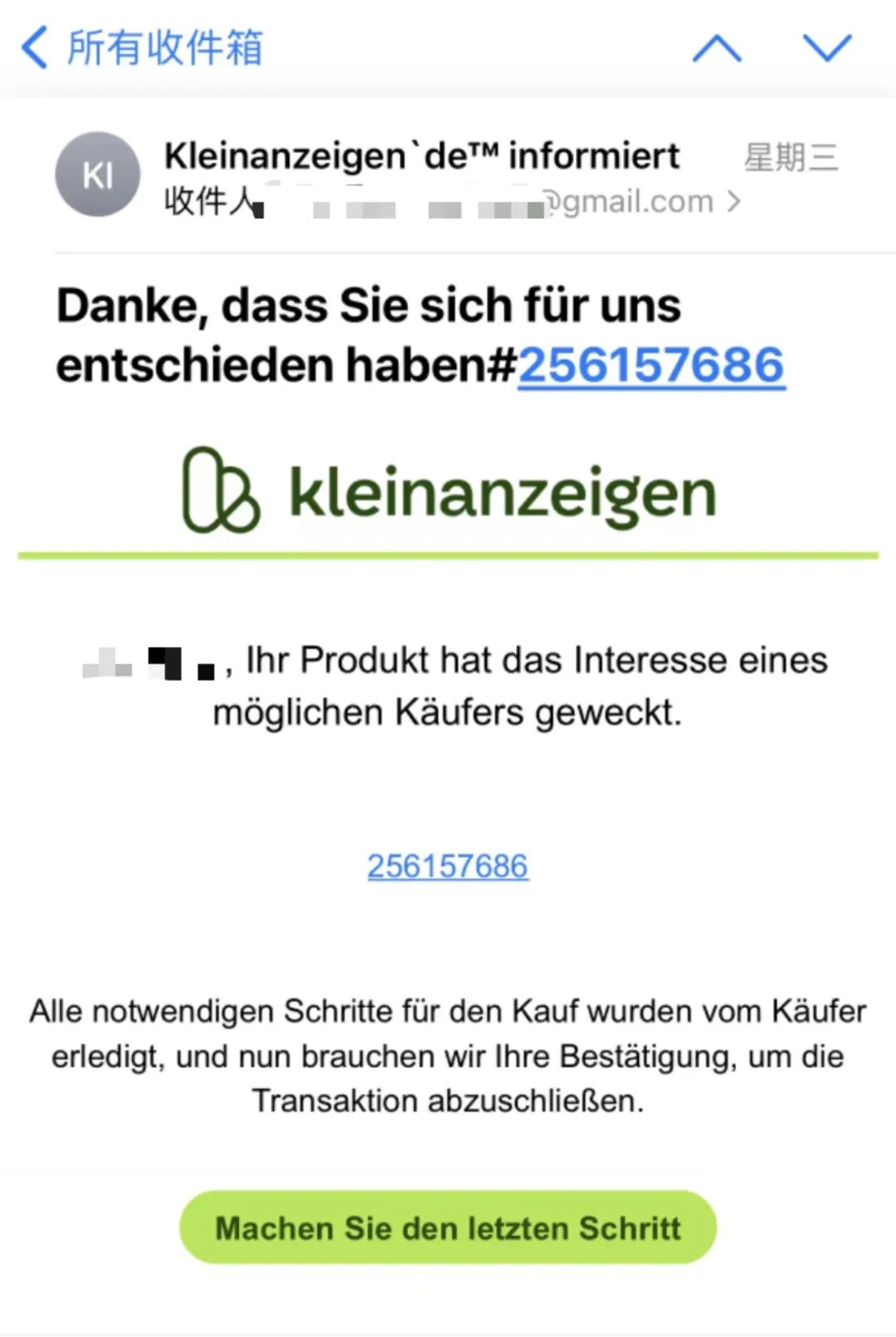The width and height of the screenshot is (896, 1337).
Task: Open link 256157686 in the email body
Action: click(x=448, y=866)
